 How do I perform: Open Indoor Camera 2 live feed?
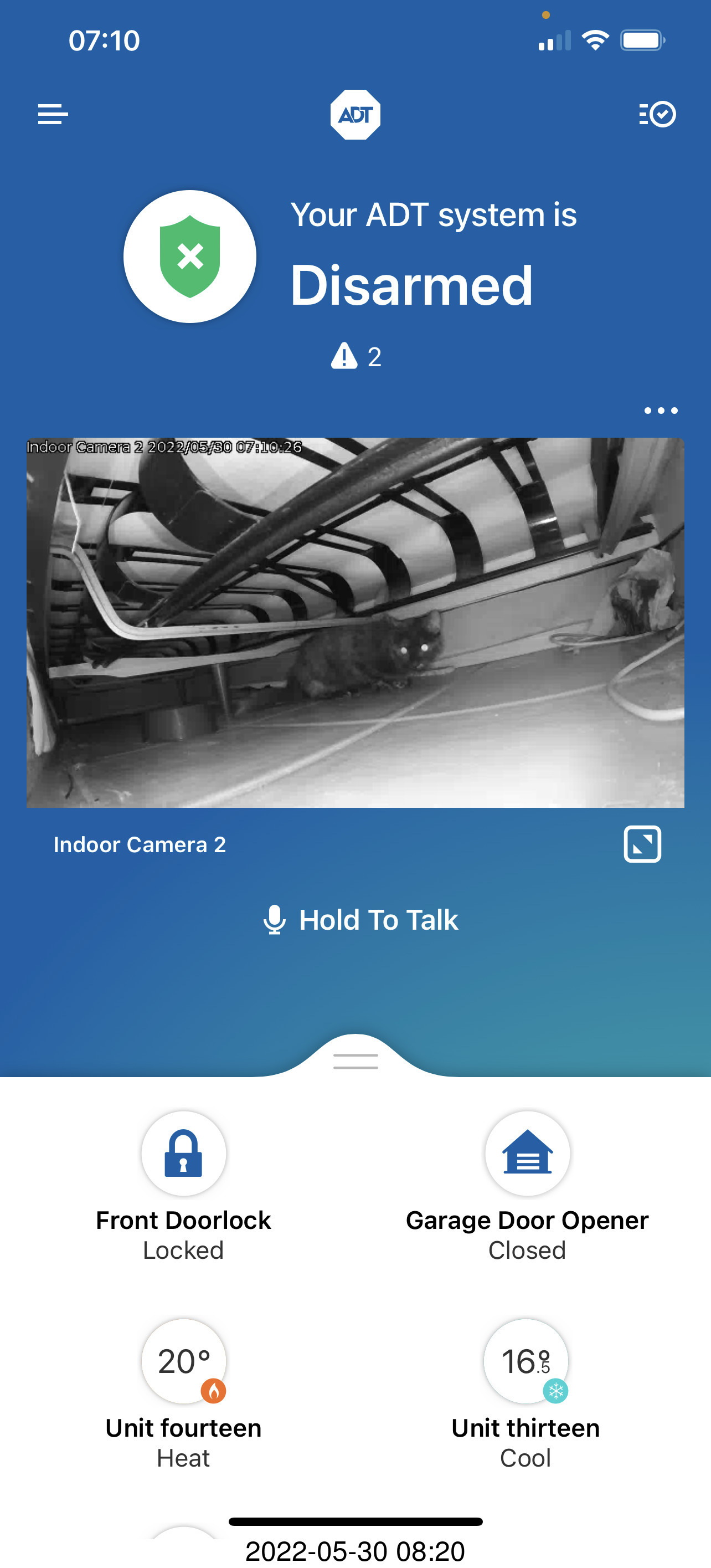355,622
